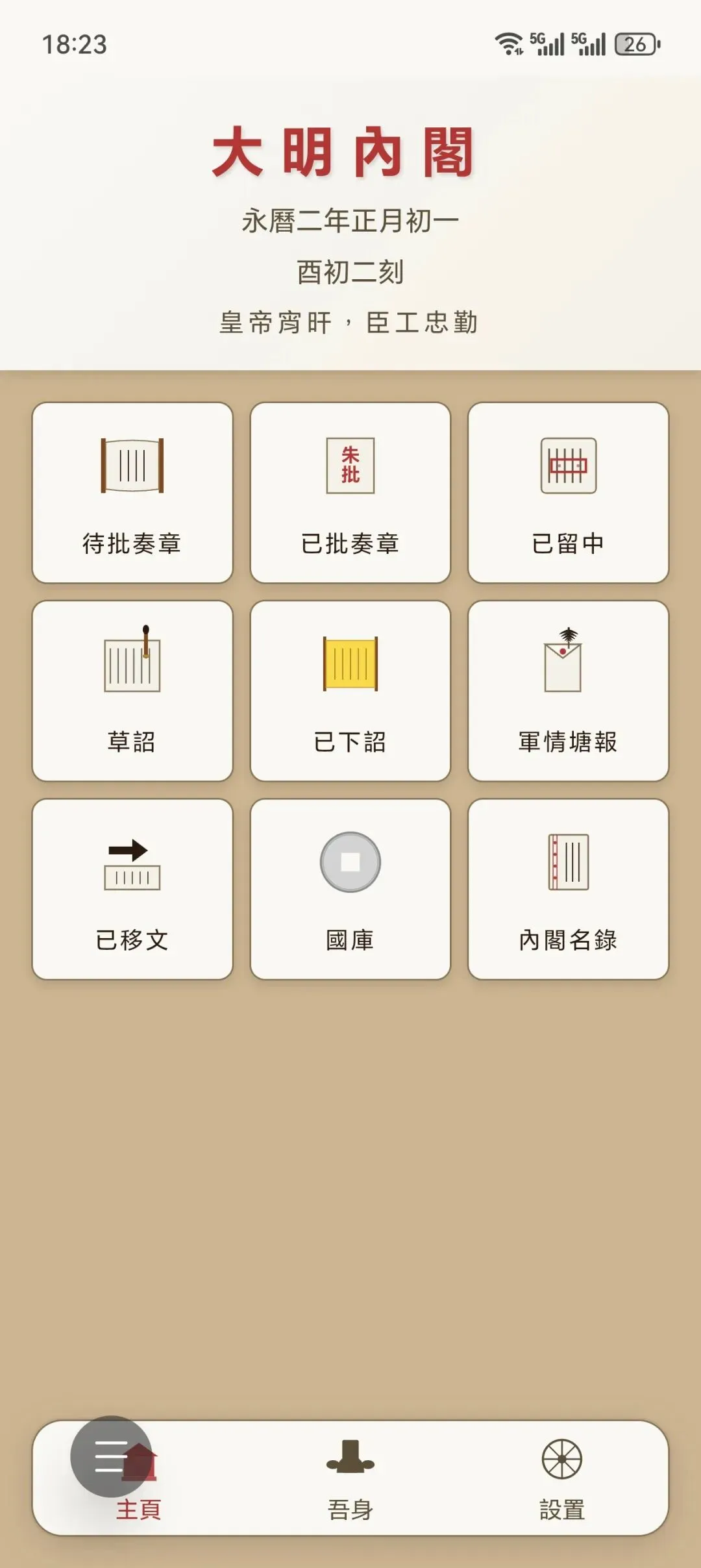Open the 軍情塘報 tile

tap(568, 690)
